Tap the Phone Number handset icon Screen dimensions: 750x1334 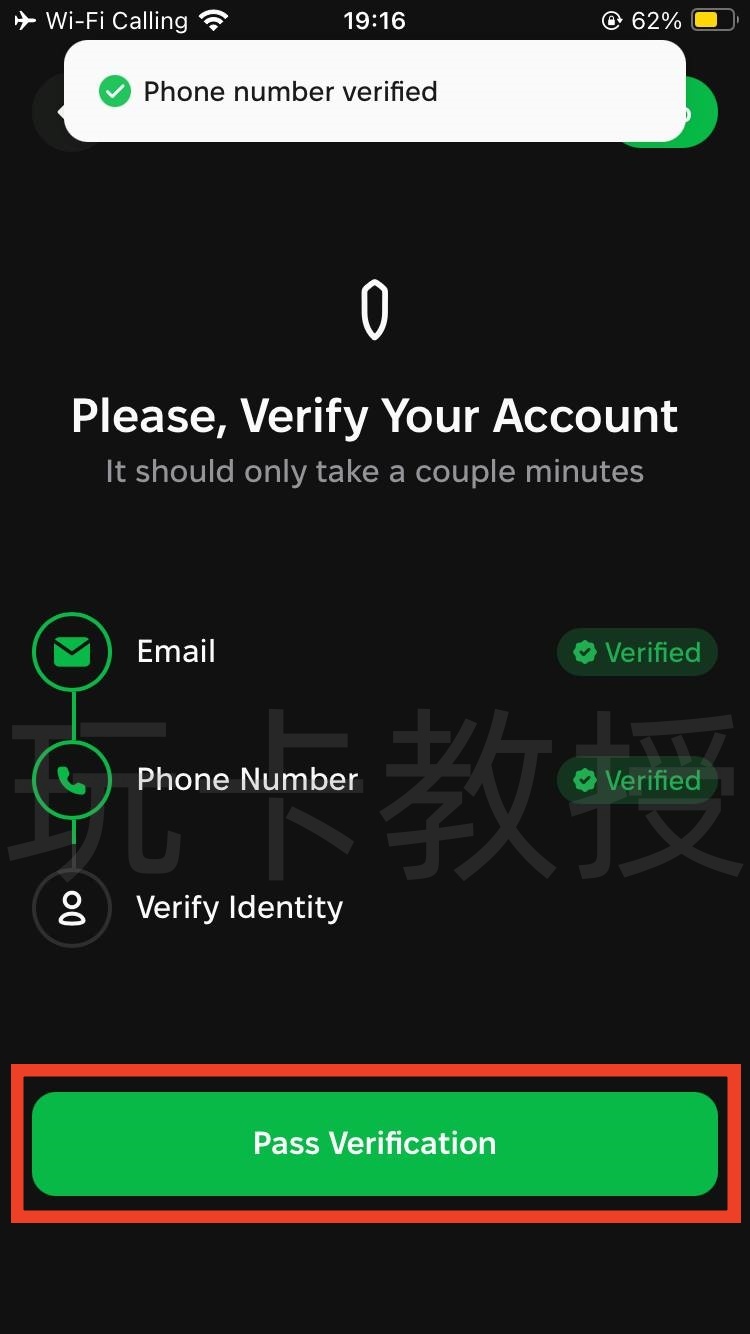(71, 779)
